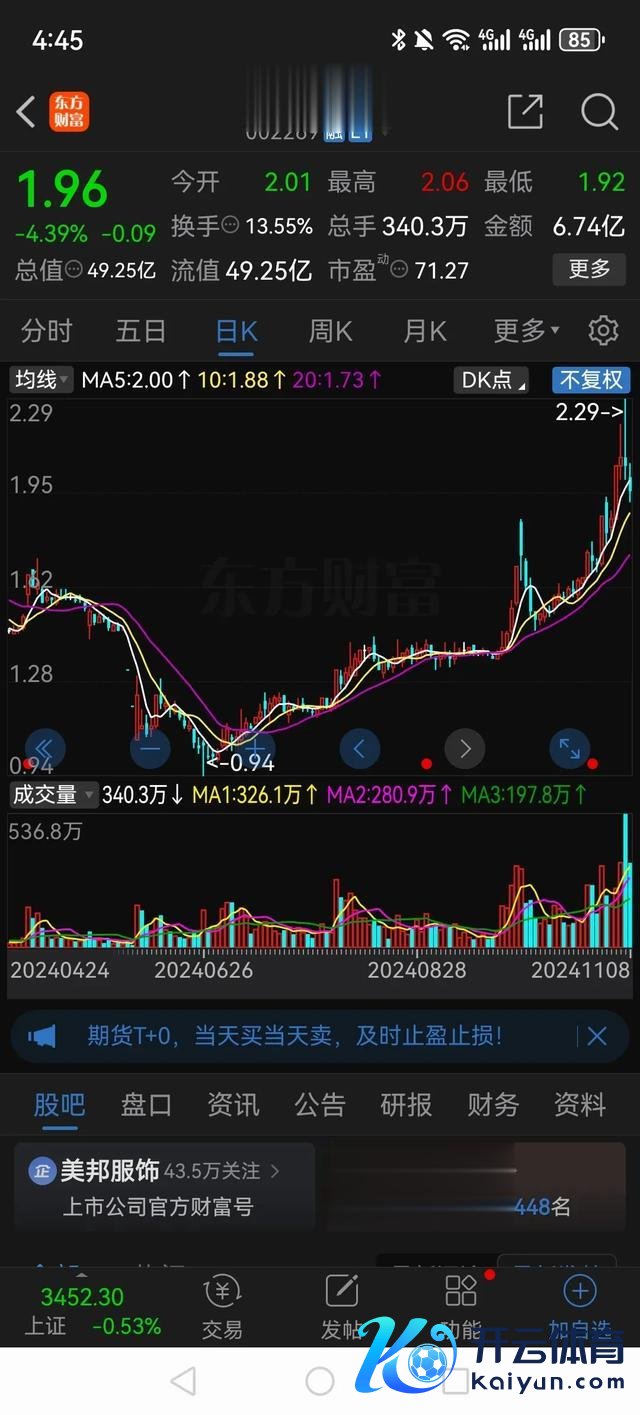Tap the 不复权 adjustment button
This screenshot has height=1415, width=640.
(x=590, y=380)
